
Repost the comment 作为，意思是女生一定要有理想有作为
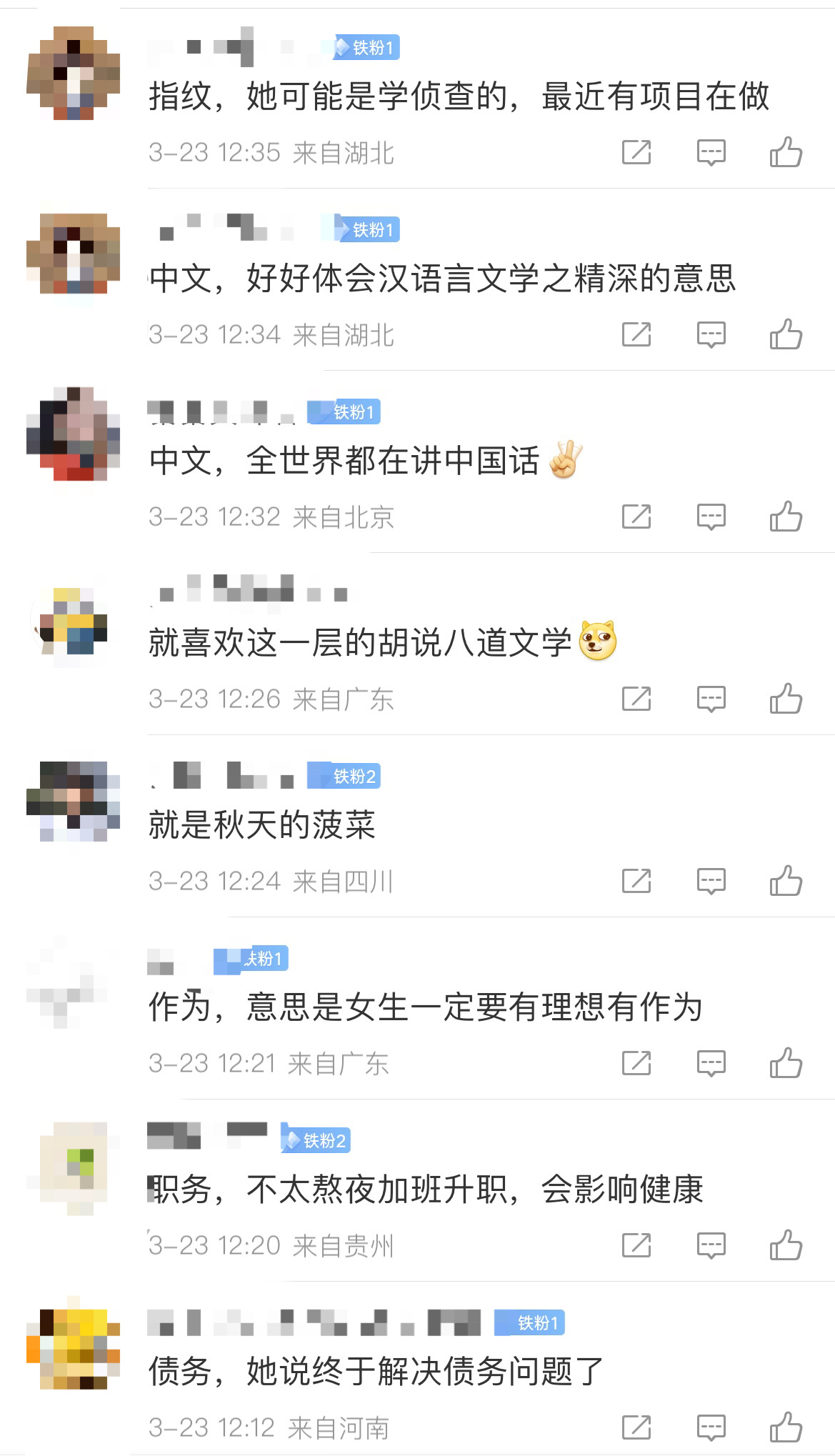pyautogui.click(x=636, y=1063)
